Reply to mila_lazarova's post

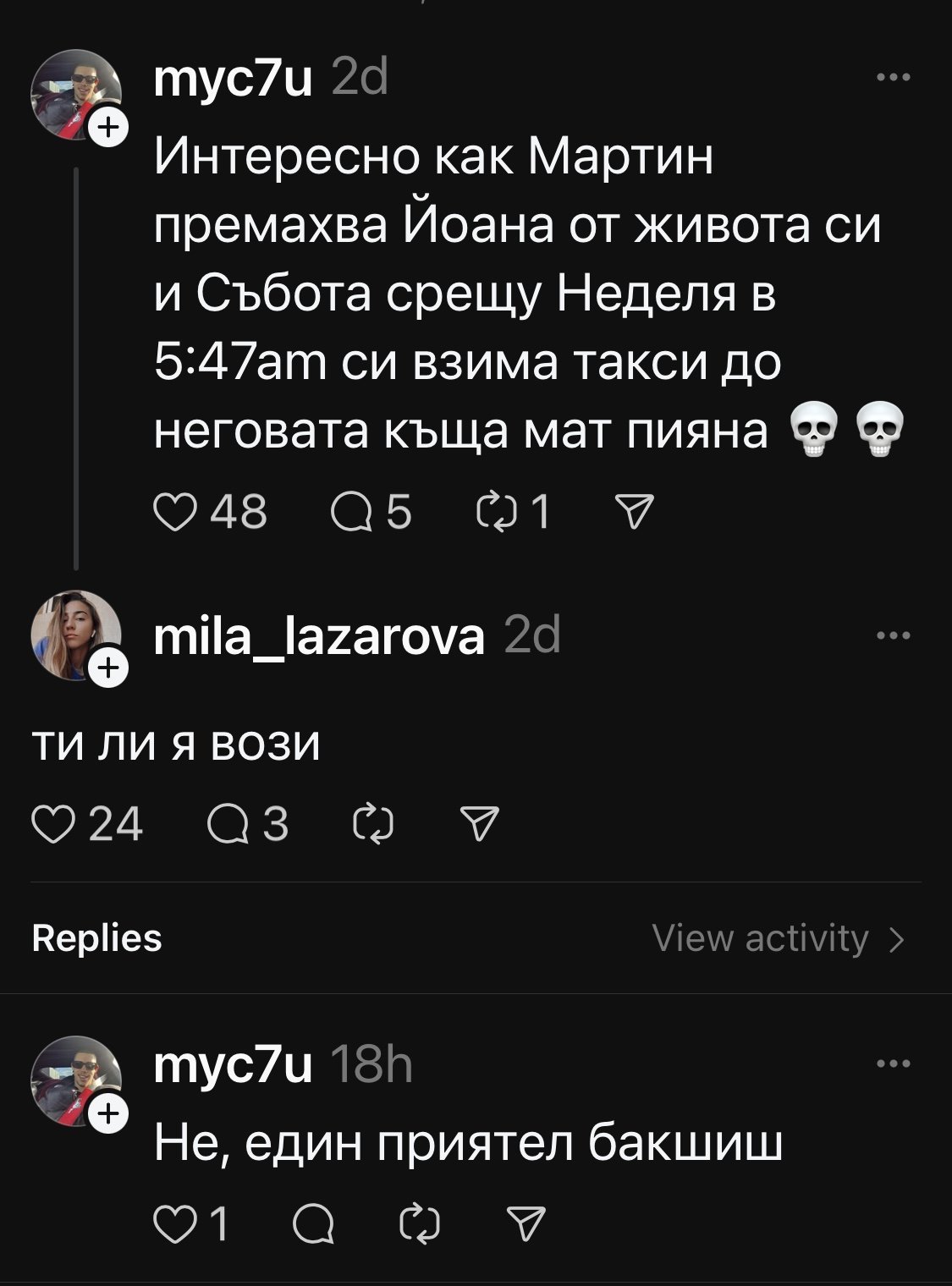[227, 823]
